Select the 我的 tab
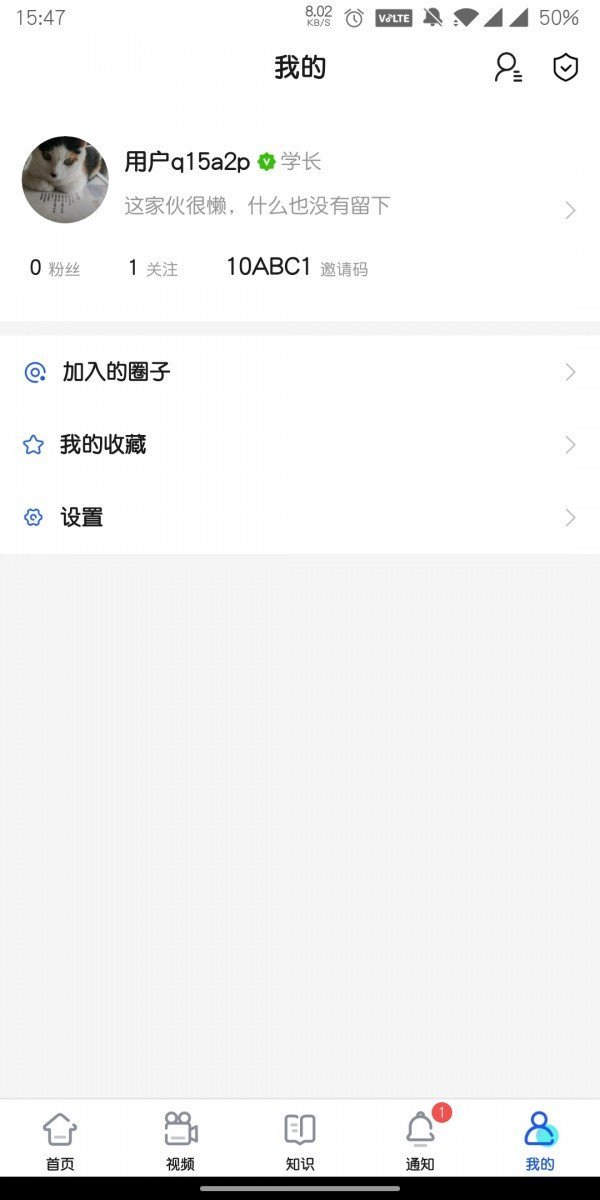Image resolution: width=600 pixels, height=1200 pixels. [x=540, y=1142]
